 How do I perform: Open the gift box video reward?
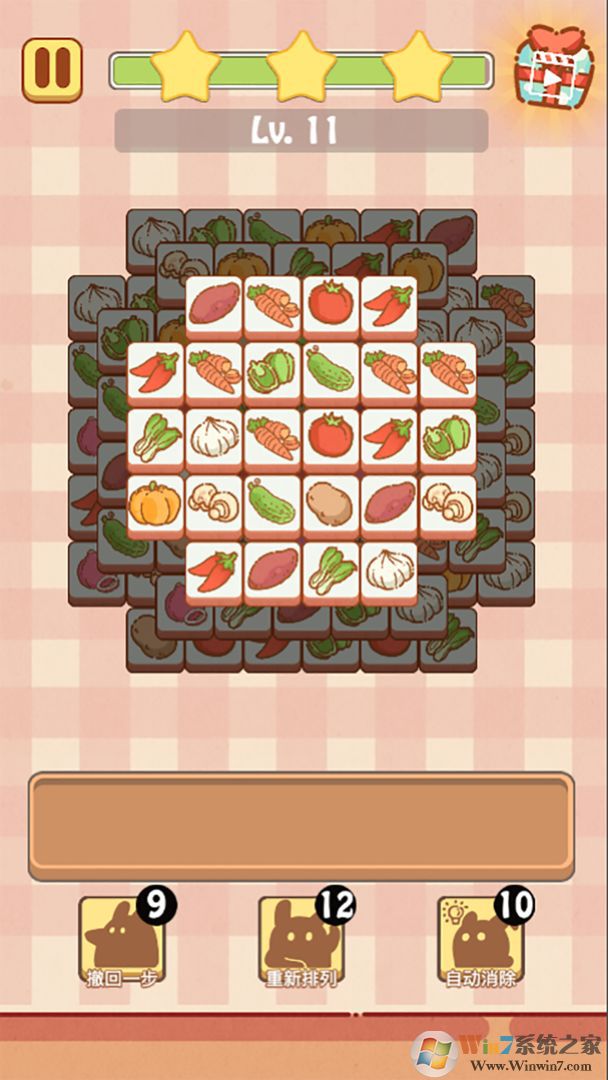pyautogui.click(x=553, y=67)
